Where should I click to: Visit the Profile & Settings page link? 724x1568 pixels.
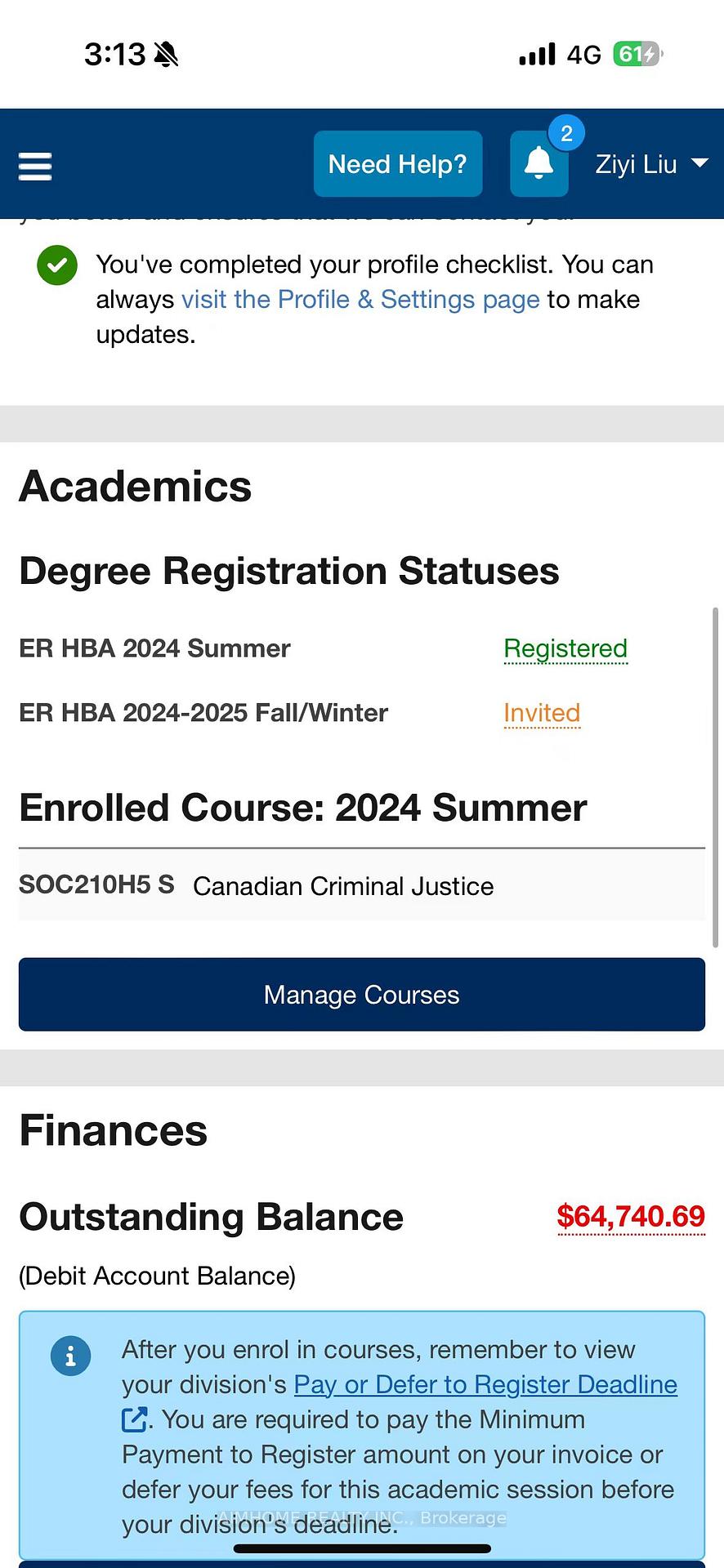[x=360, y=300]
